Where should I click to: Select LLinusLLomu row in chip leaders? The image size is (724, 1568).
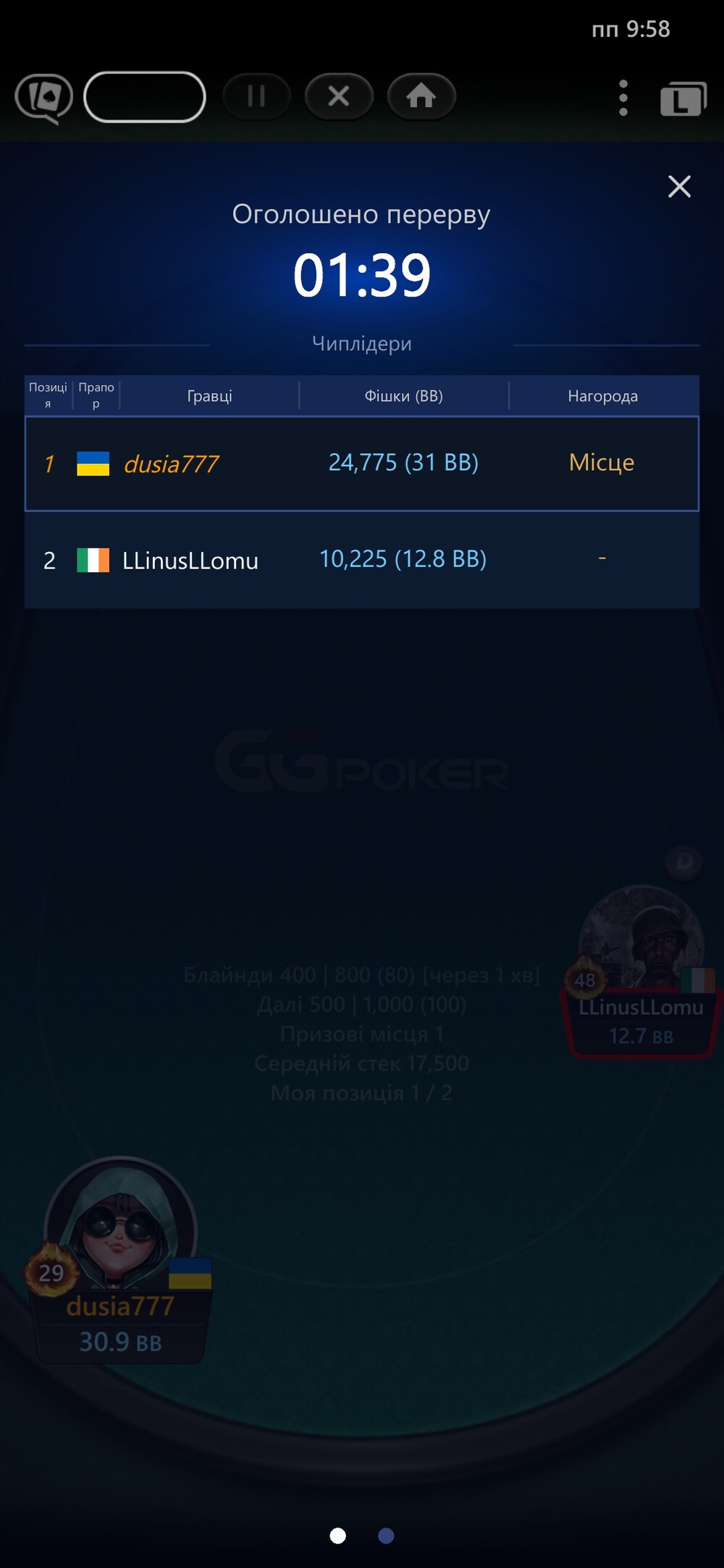(362, 560)
